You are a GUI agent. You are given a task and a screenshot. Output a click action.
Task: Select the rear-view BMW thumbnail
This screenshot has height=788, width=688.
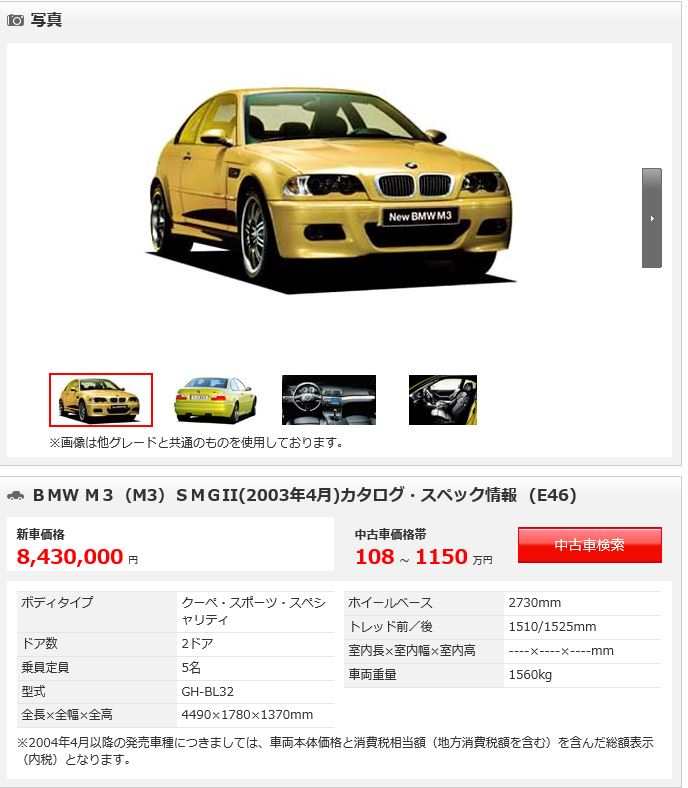pos(214,400)
